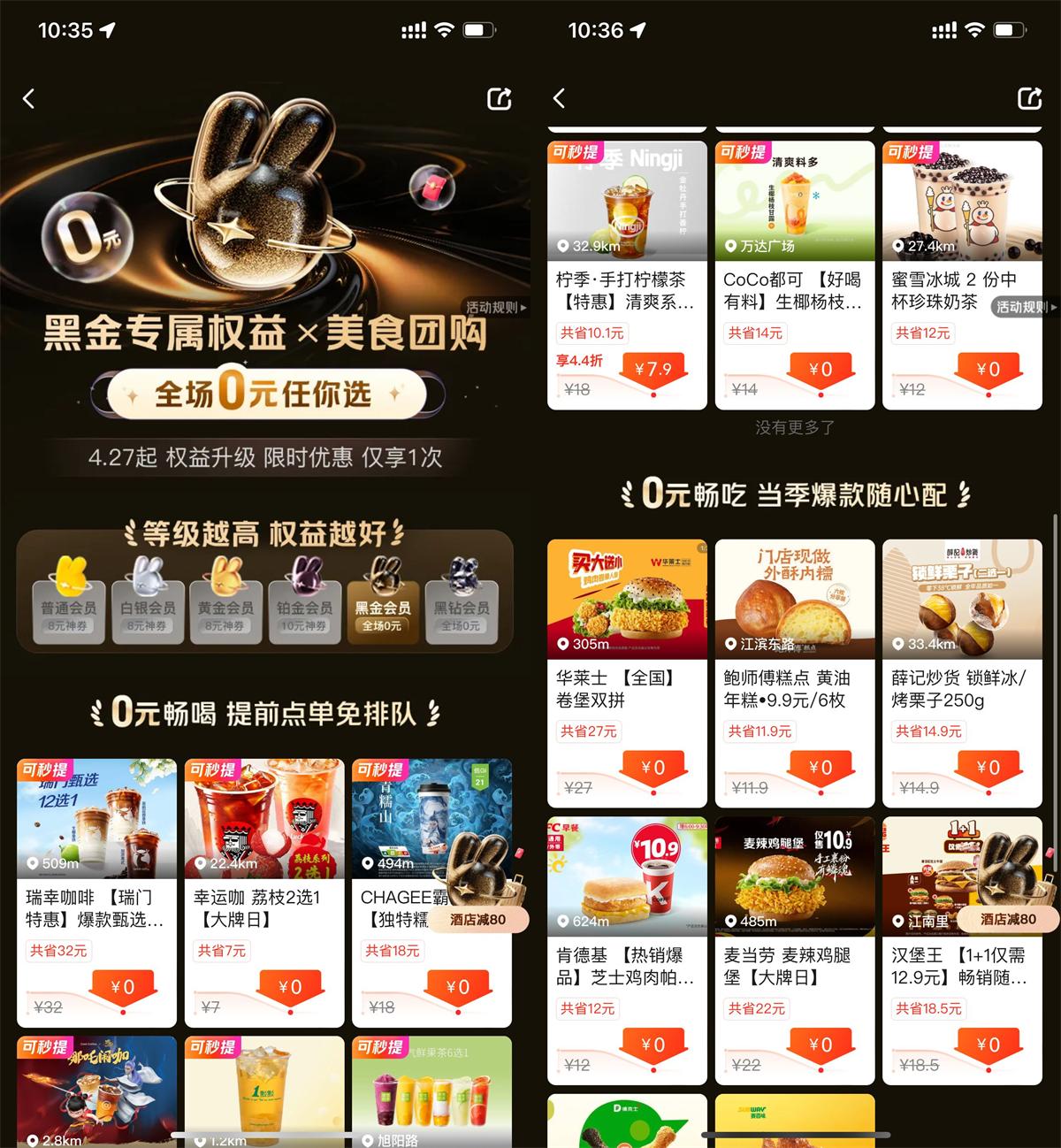Select the 普通会员 level tile
1061x1148 pixels.
coord(68,601)
